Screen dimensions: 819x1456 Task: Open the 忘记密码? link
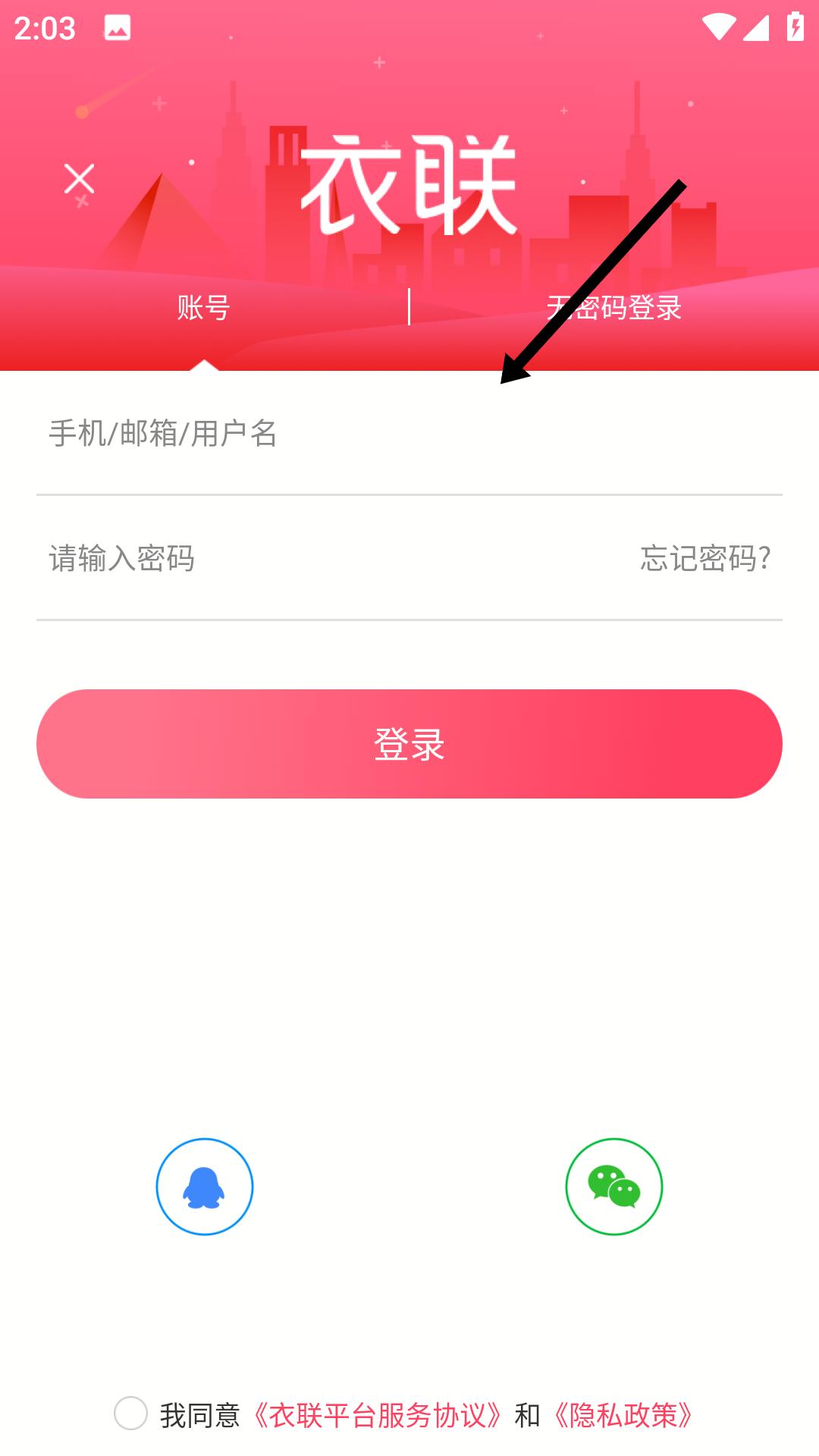705,559
